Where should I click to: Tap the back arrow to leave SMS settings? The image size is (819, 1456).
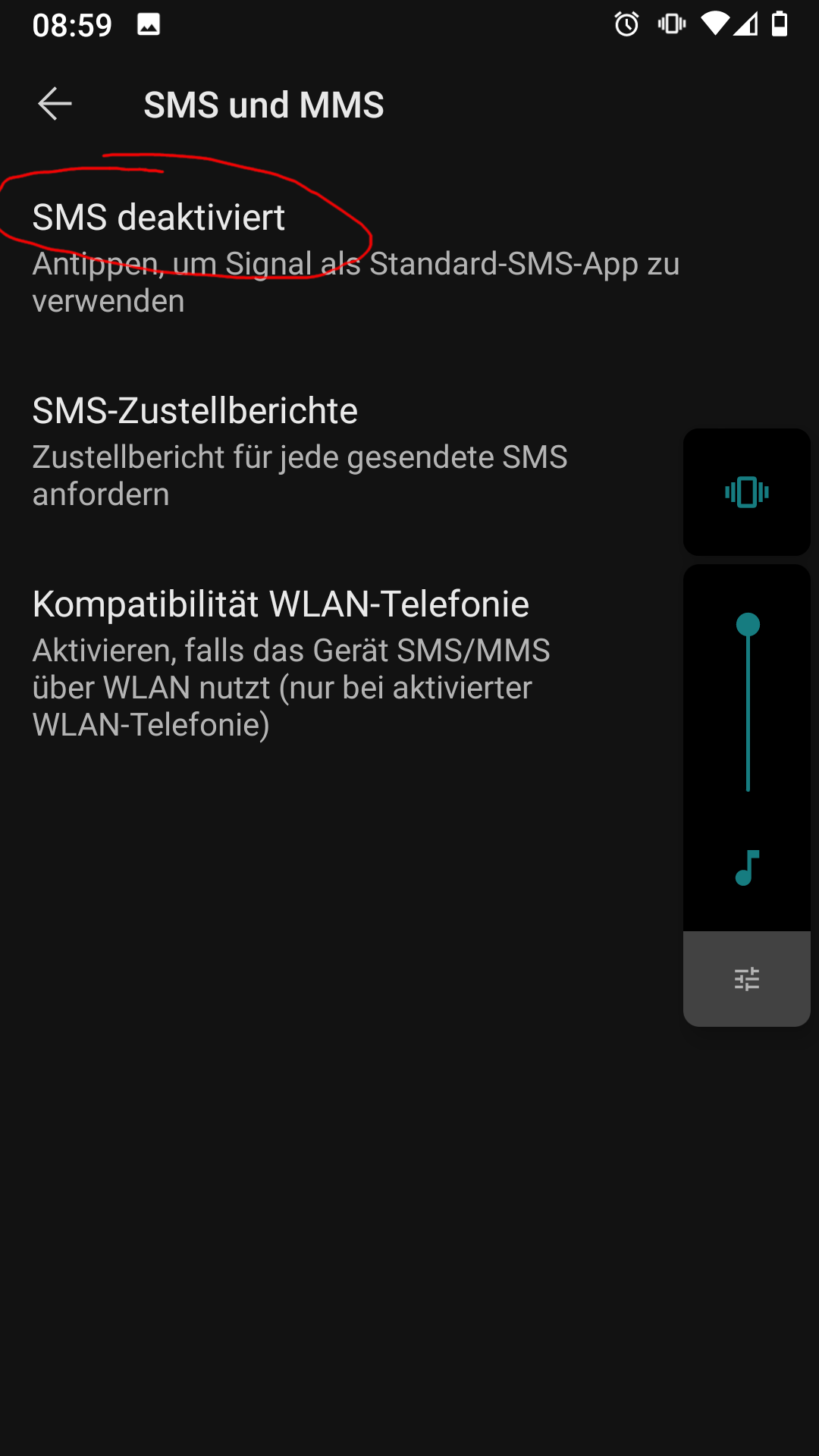(x=53, y=104)
